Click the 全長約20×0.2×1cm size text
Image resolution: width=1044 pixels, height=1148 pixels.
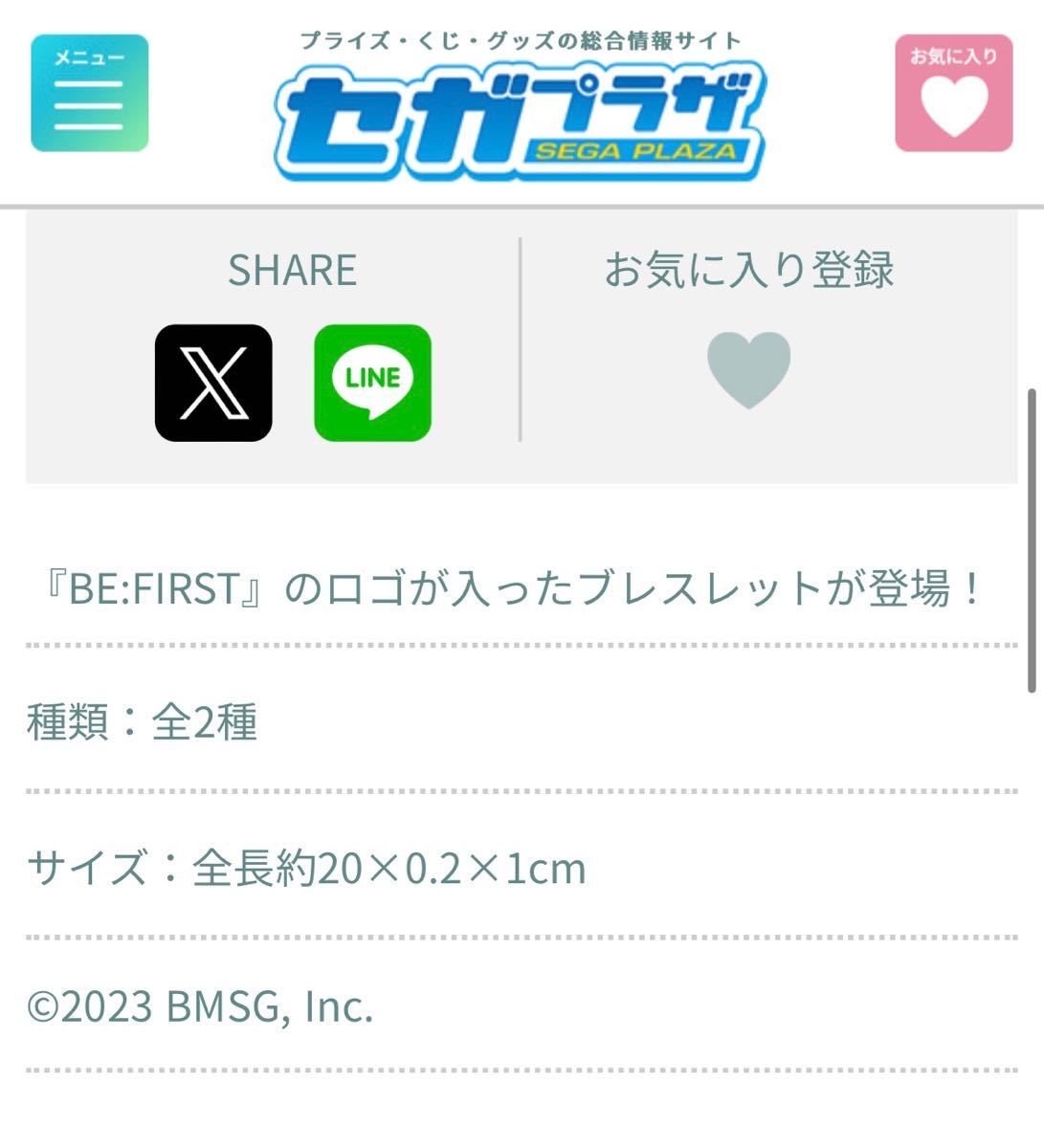[x=308, y=868]
